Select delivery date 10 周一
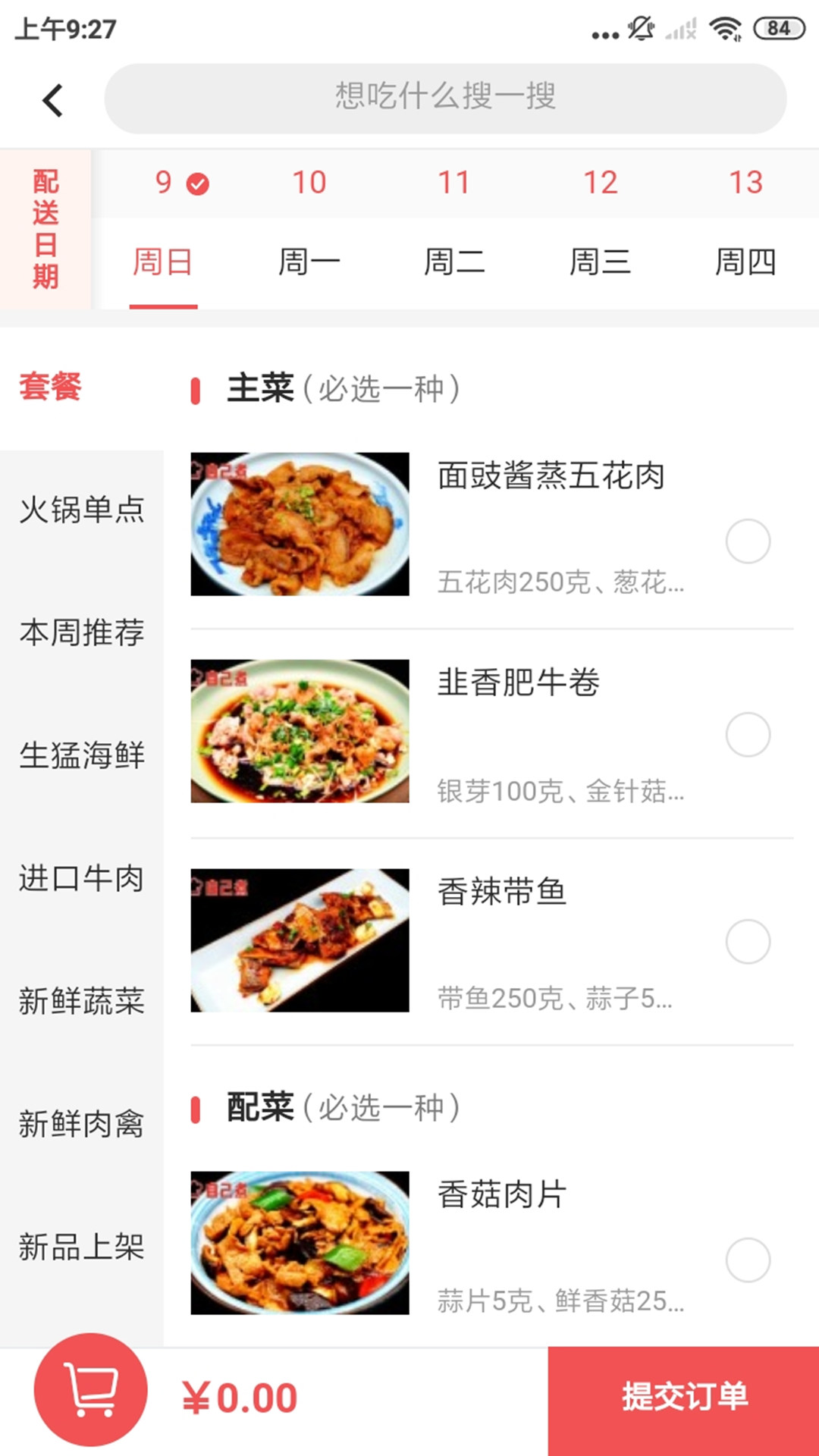The image size is (819, 1456). point(309,227)
